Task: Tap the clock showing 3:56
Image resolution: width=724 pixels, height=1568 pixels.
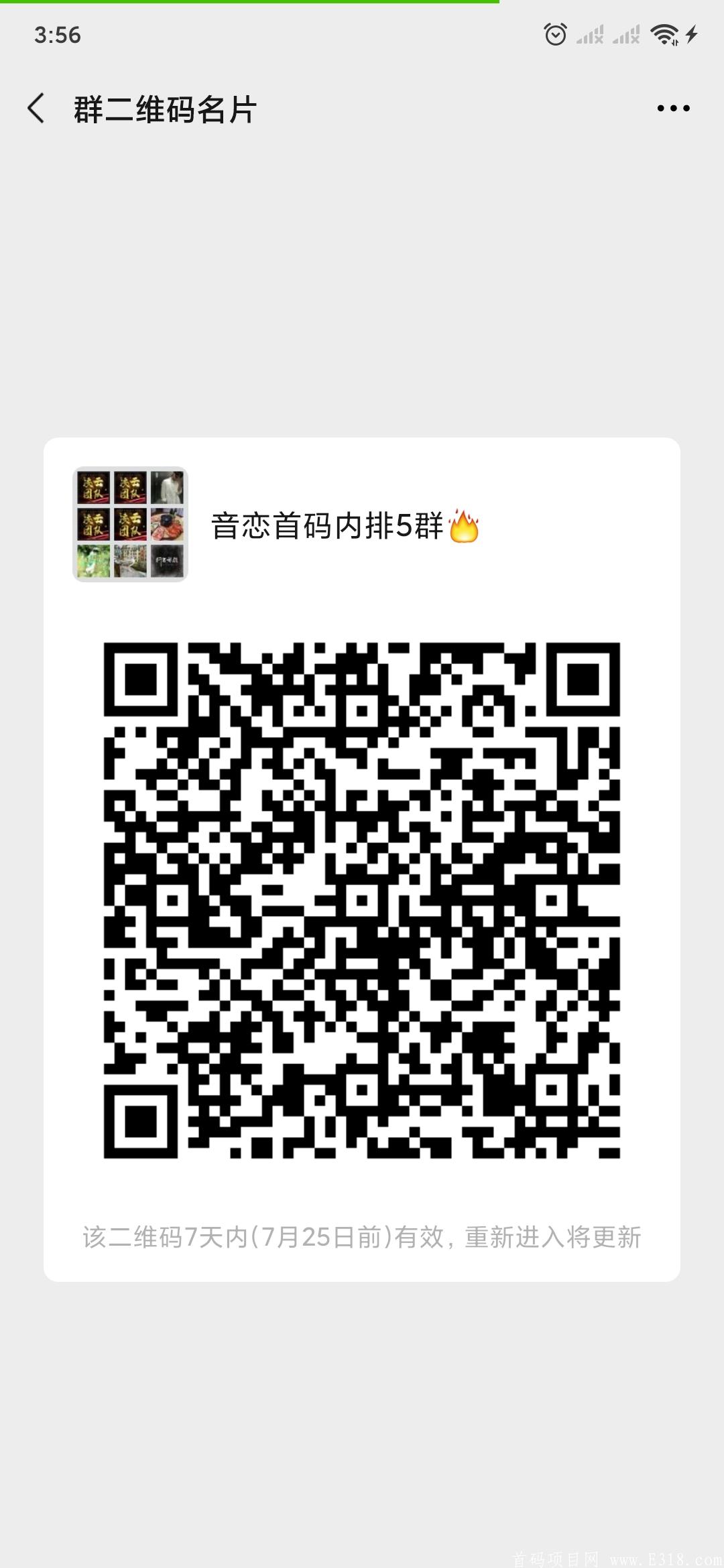Action: point(56,35)
